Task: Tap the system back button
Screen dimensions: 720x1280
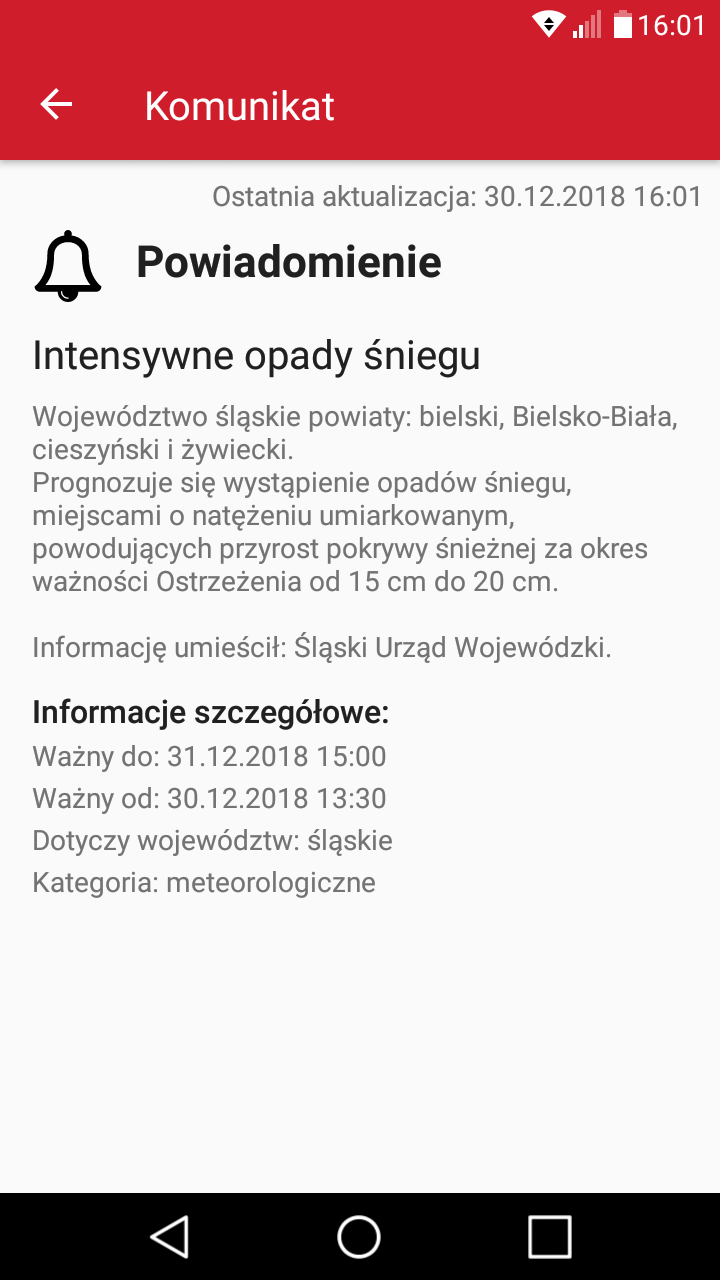Action: (x=170, y=1236)
